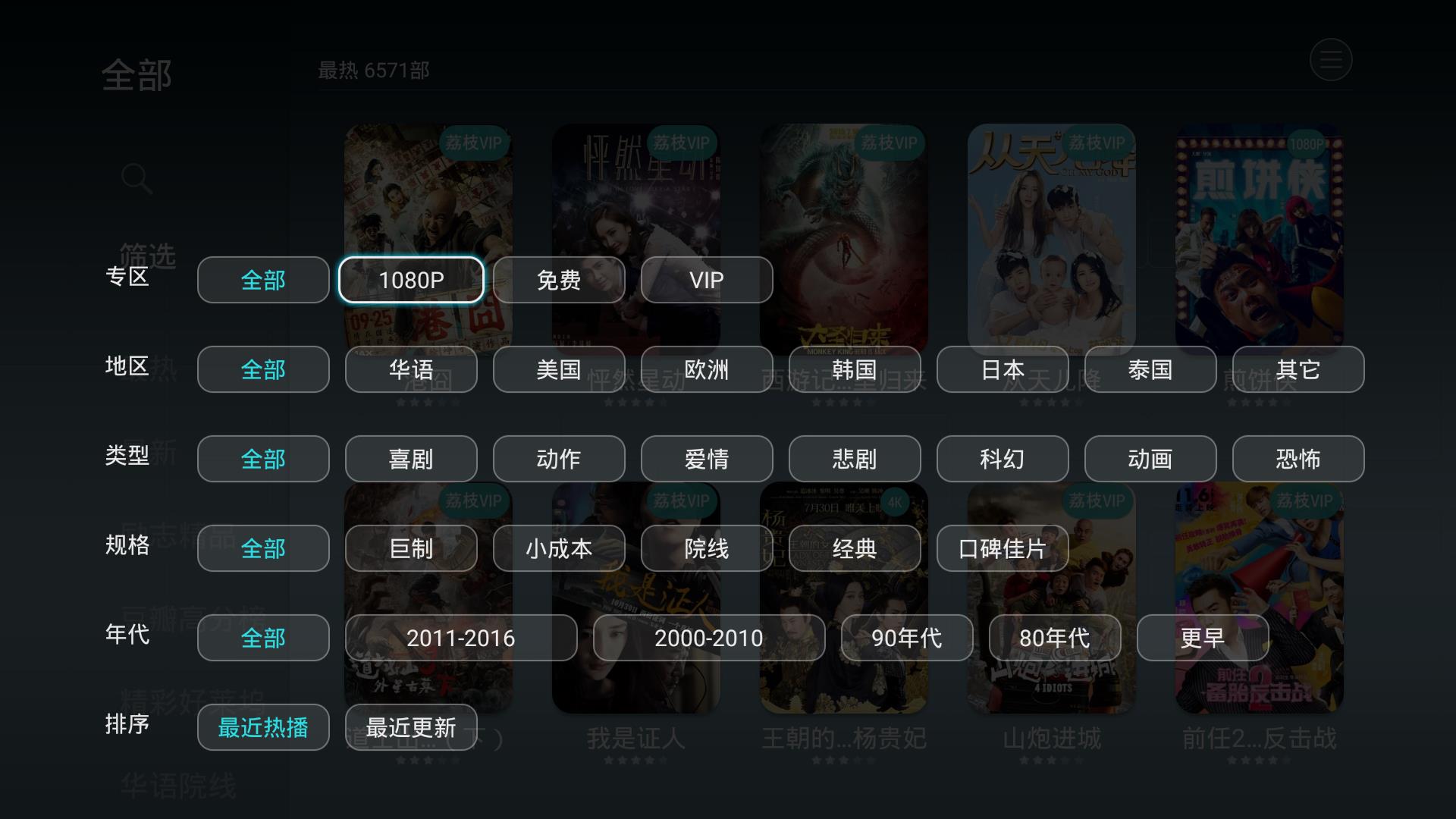
Task: Select 全部 in the 类型 row
Action: click(263, 459)
